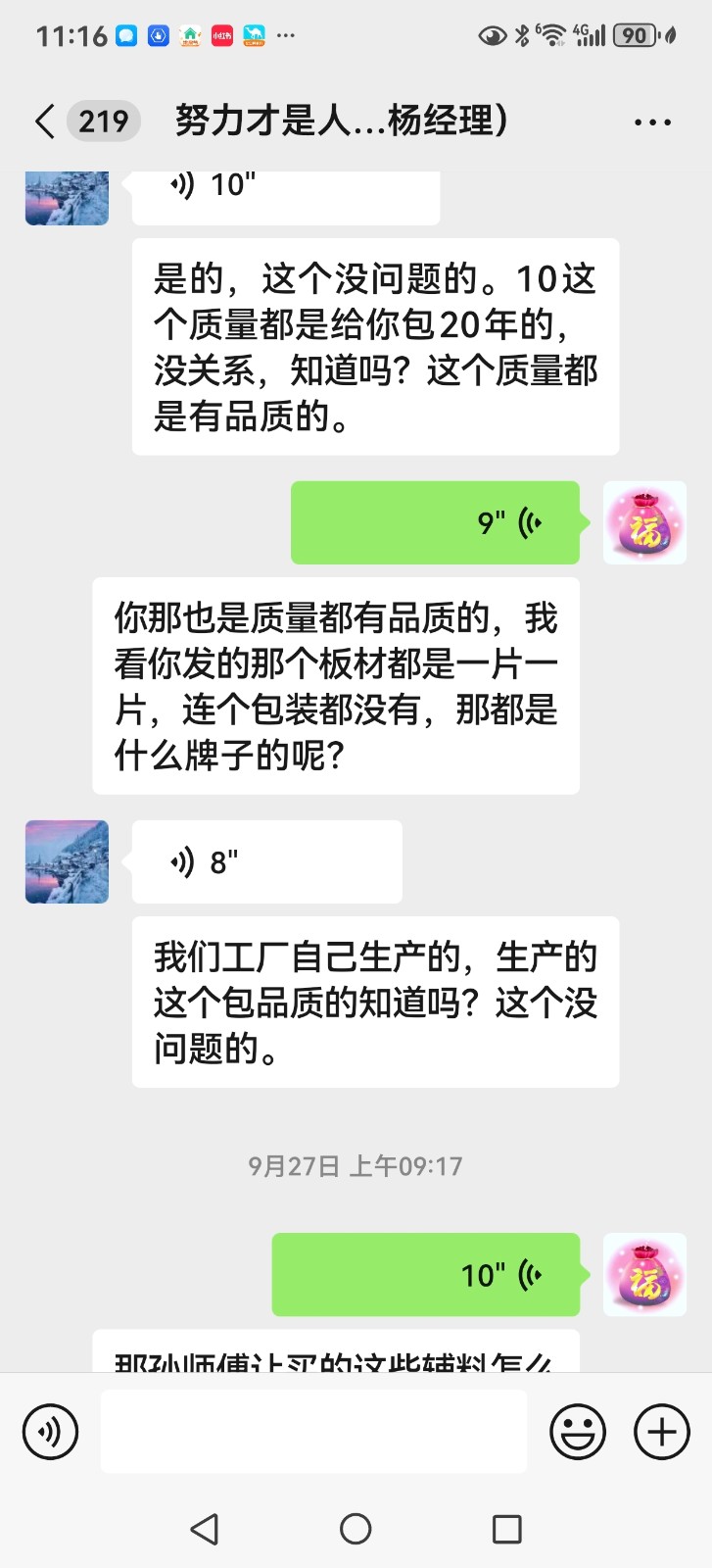Go back to the chat list

(44, 122)
